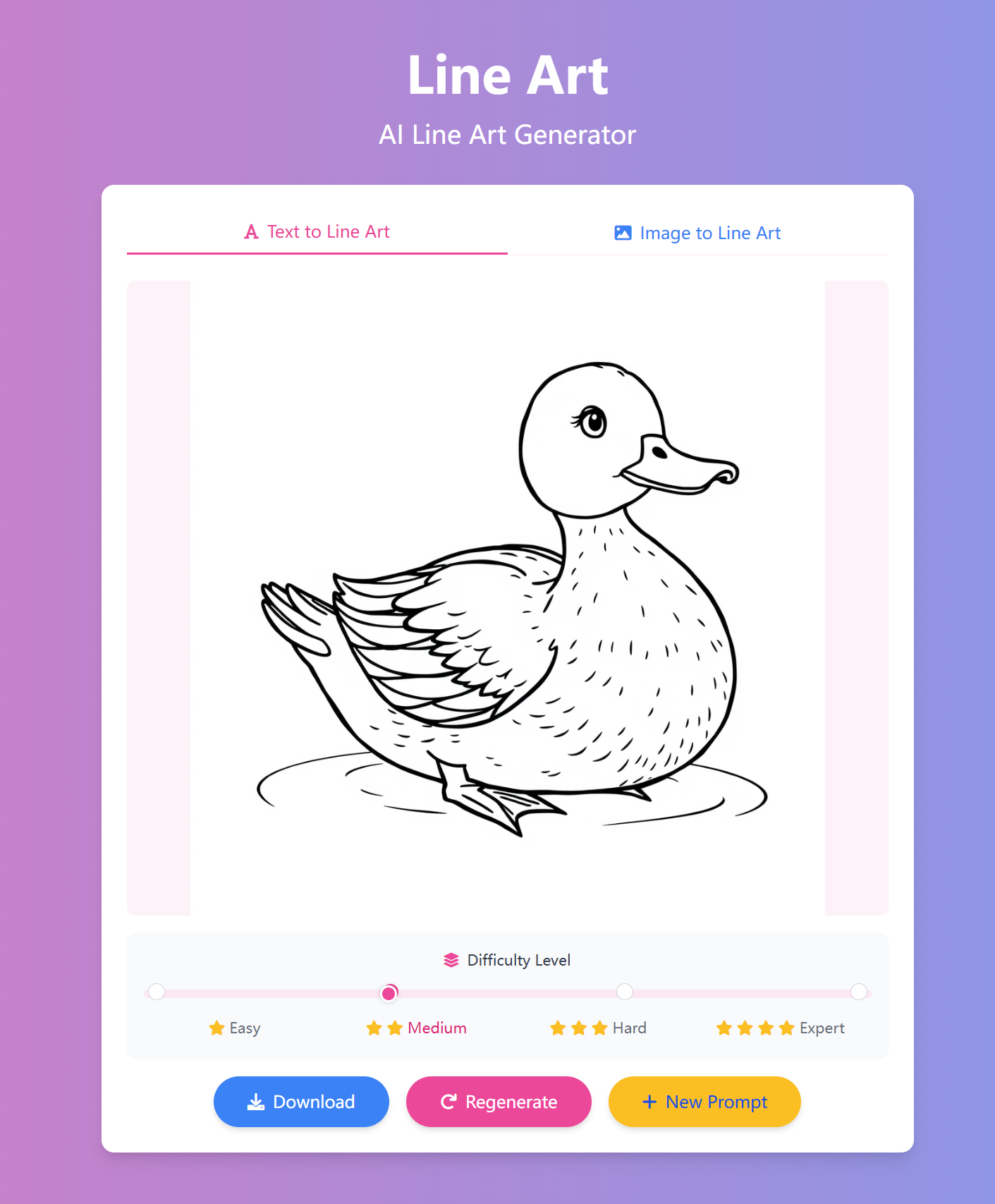This screenshot has width=995, height=1204.
Task: Choose the Medium difficulty level
Action: tap(389, 993)
